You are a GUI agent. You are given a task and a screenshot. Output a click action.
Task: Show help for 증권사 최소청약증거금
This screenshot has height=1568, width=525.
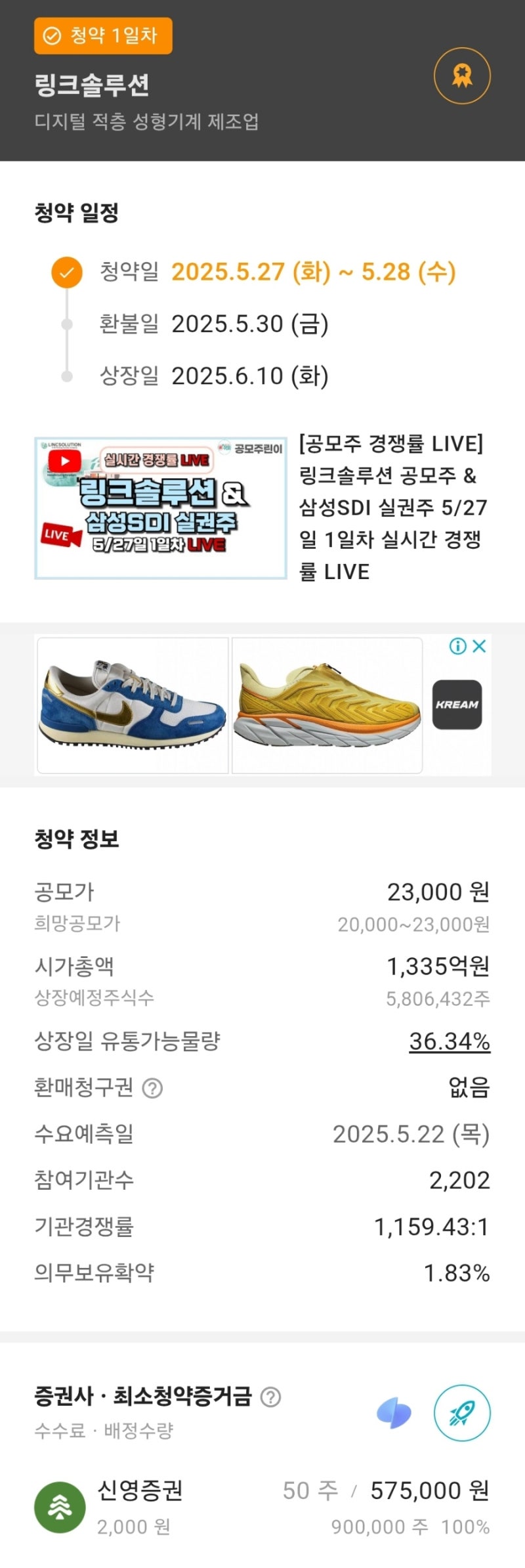(x=270, y=1397)
